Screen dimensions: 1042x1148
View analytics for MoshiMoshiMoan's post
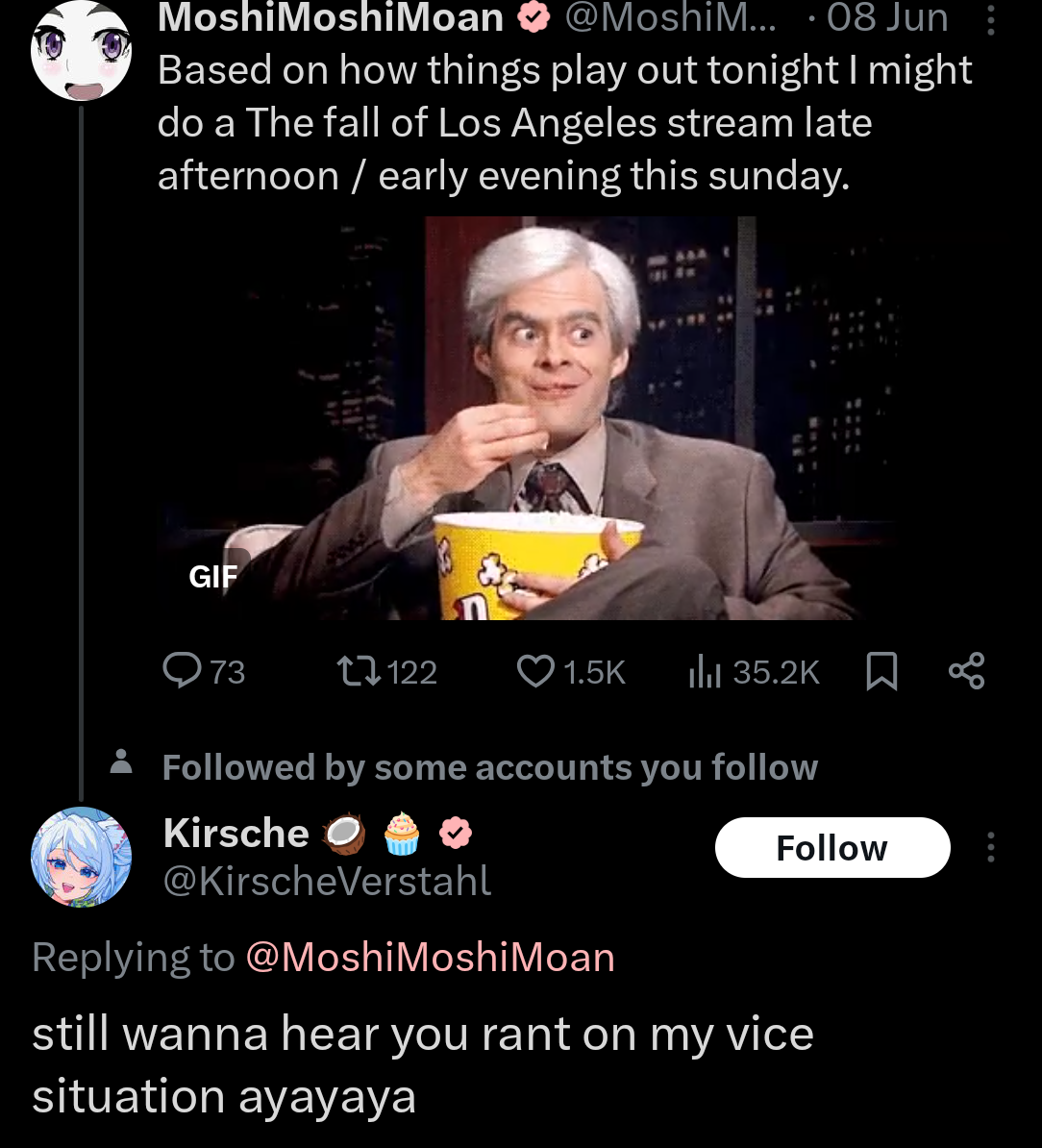(704, 671)
